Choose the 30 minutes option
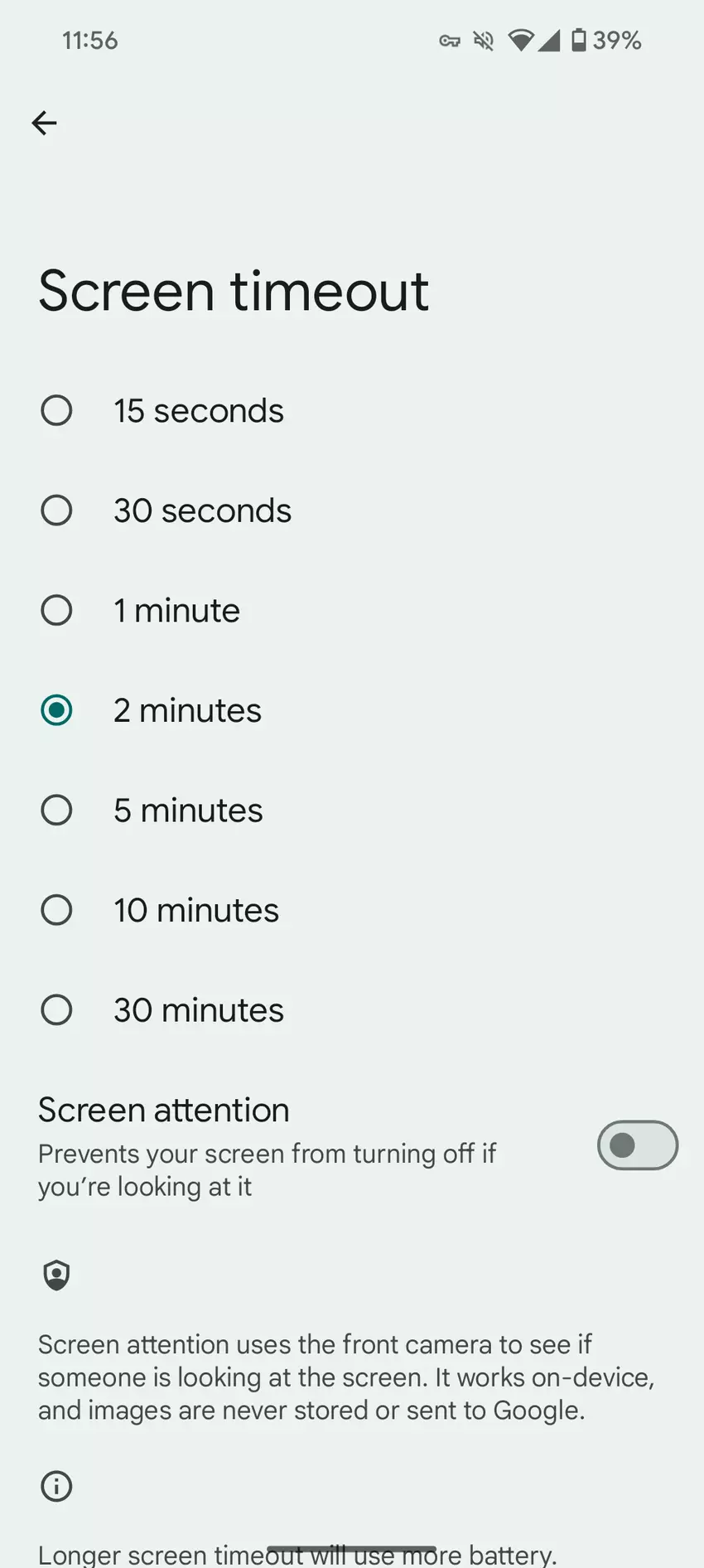The image size is (704, 1568). point(56,1010)
